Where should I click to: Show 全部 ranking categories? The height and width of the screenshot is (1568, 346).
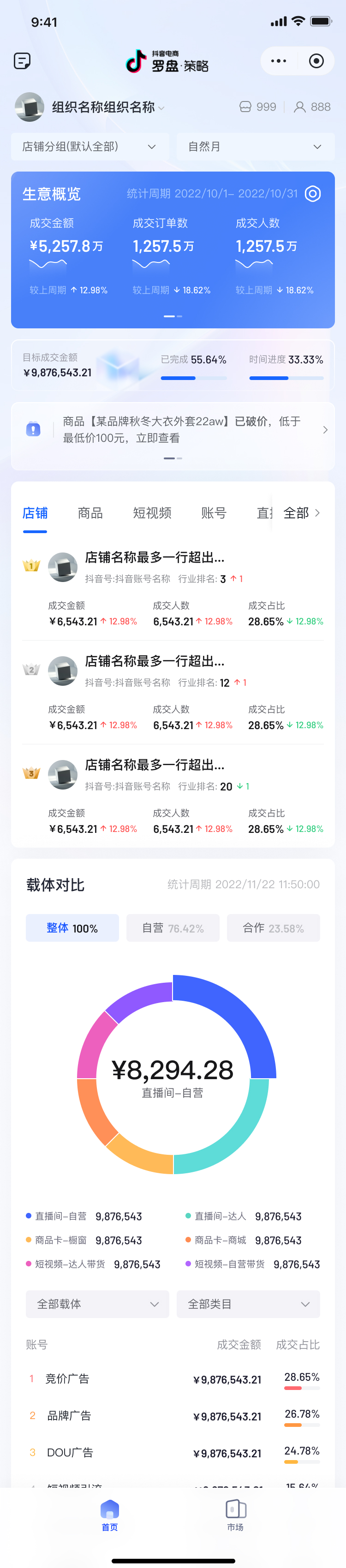pos(302,513)
